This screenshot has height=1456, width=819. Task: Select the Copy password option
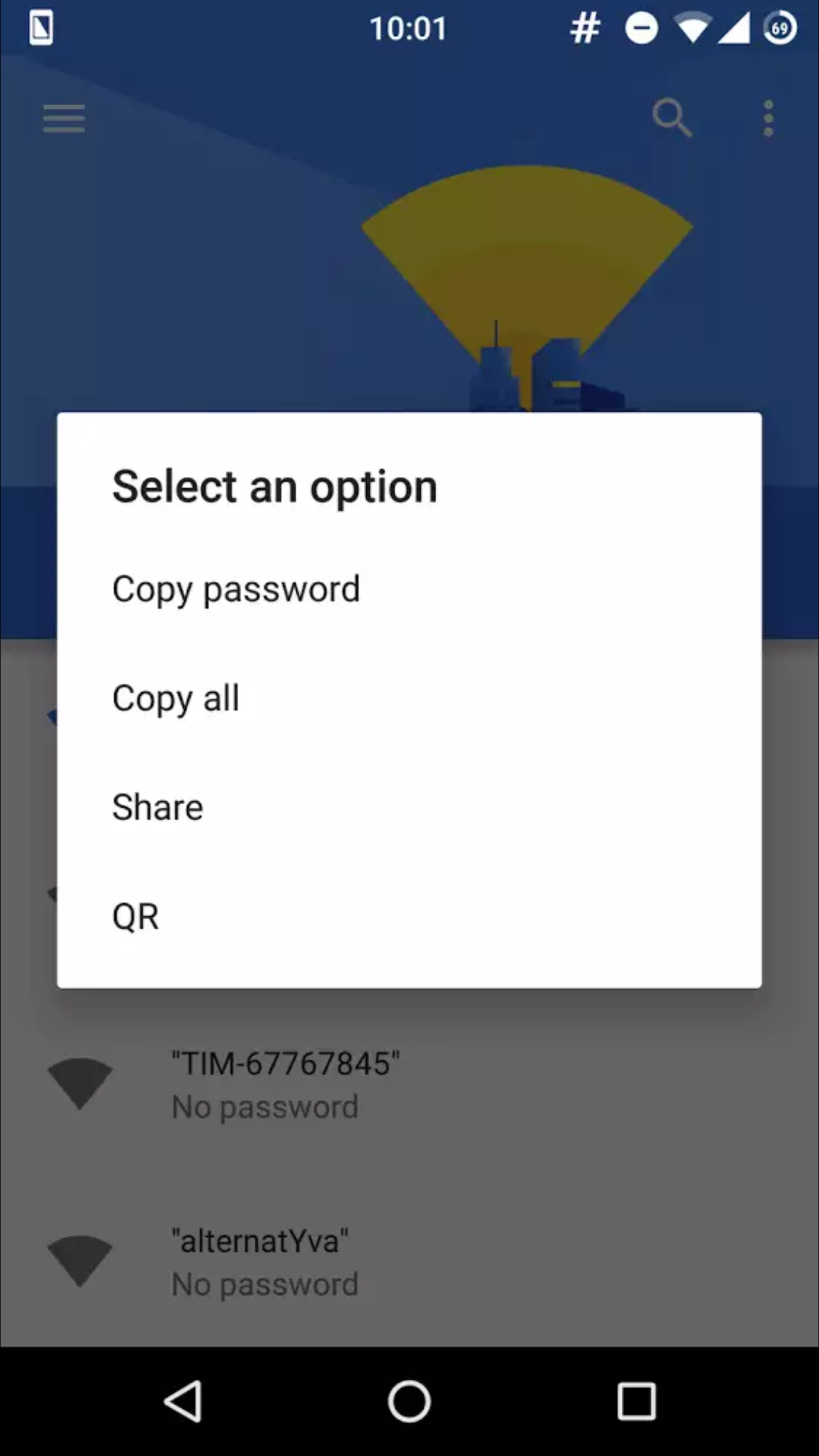[236, 589]
